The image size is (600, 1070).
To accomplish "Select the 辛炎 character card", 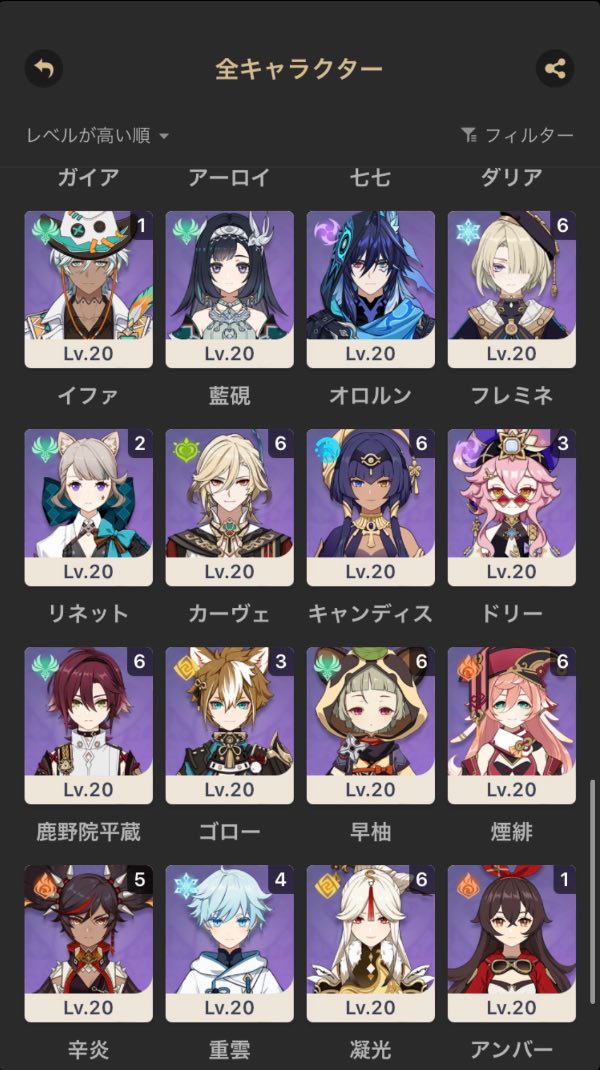I will pos(88,943).
